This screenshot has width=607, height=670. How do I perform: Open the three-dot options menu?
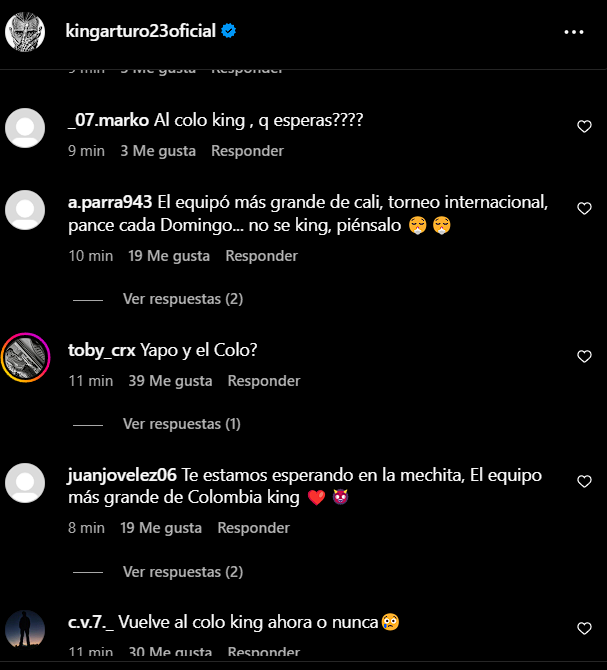click(x=574, y=32)
